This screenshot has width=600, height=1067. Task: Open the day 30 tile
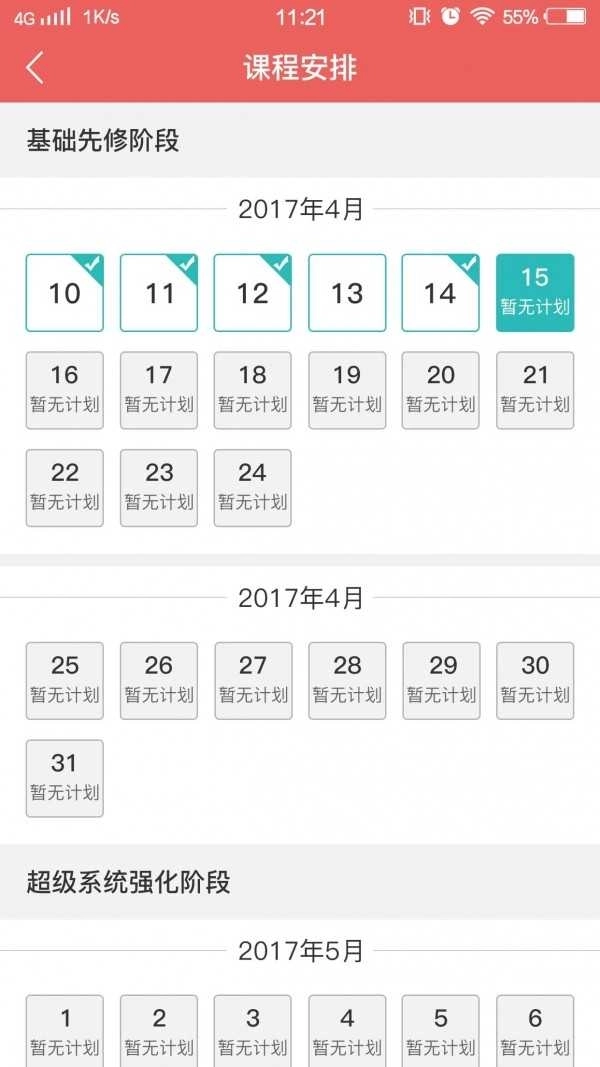pos(535,680)
